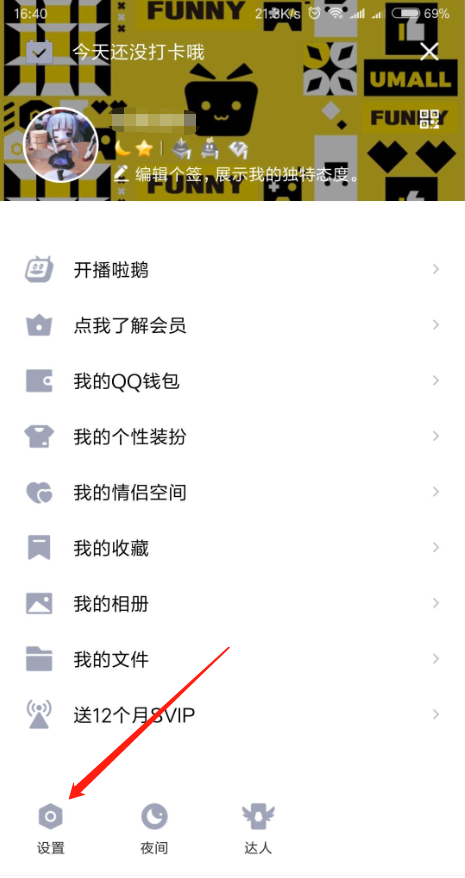Image resolution: width=465 pixels, height=878 pixels.
Task: Open 我的情侣空间
Action: pyautogui.click(x=232, y=492)
